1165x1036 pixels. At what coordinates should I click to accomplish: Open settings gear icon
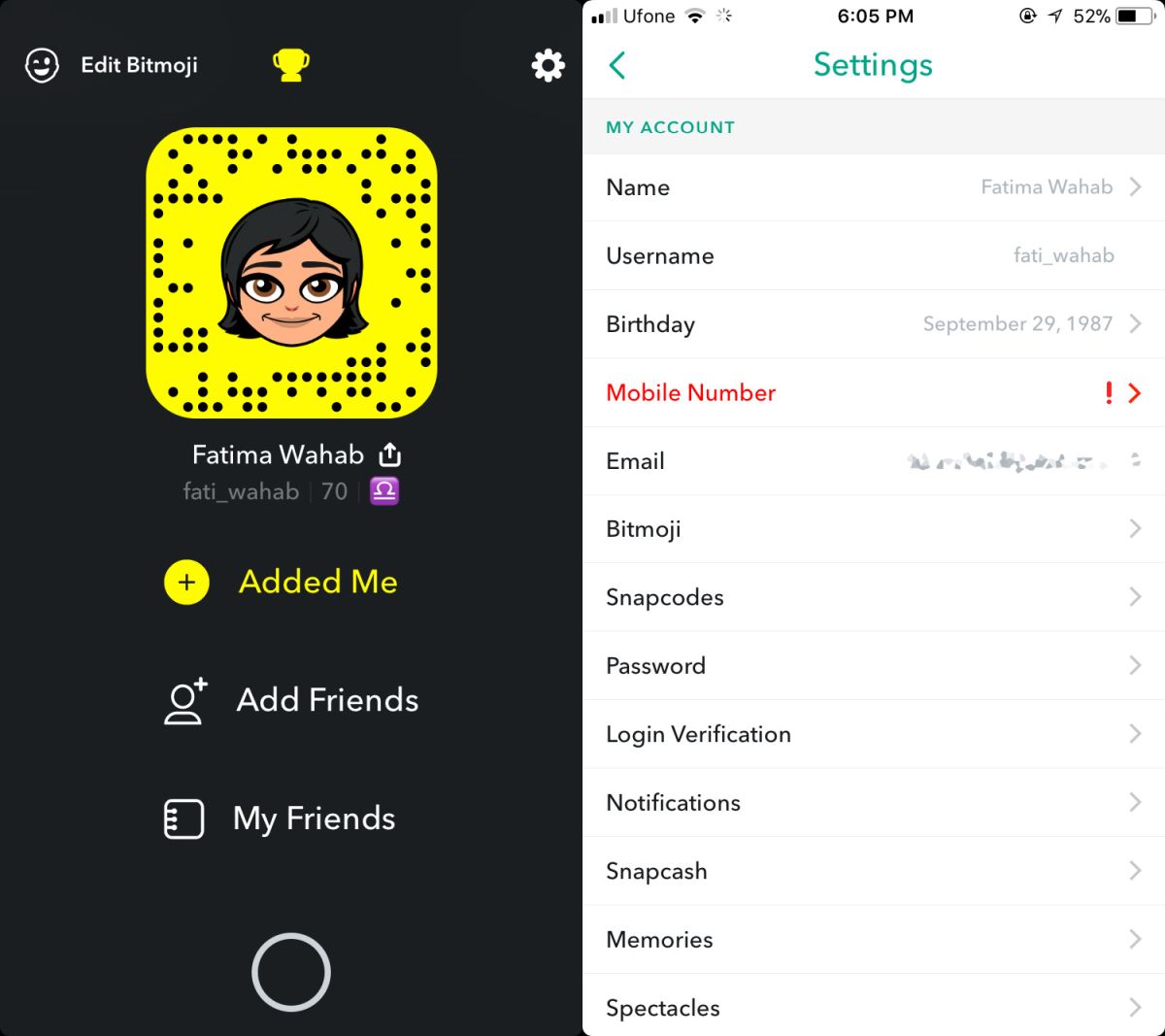[x=548, y=65]
